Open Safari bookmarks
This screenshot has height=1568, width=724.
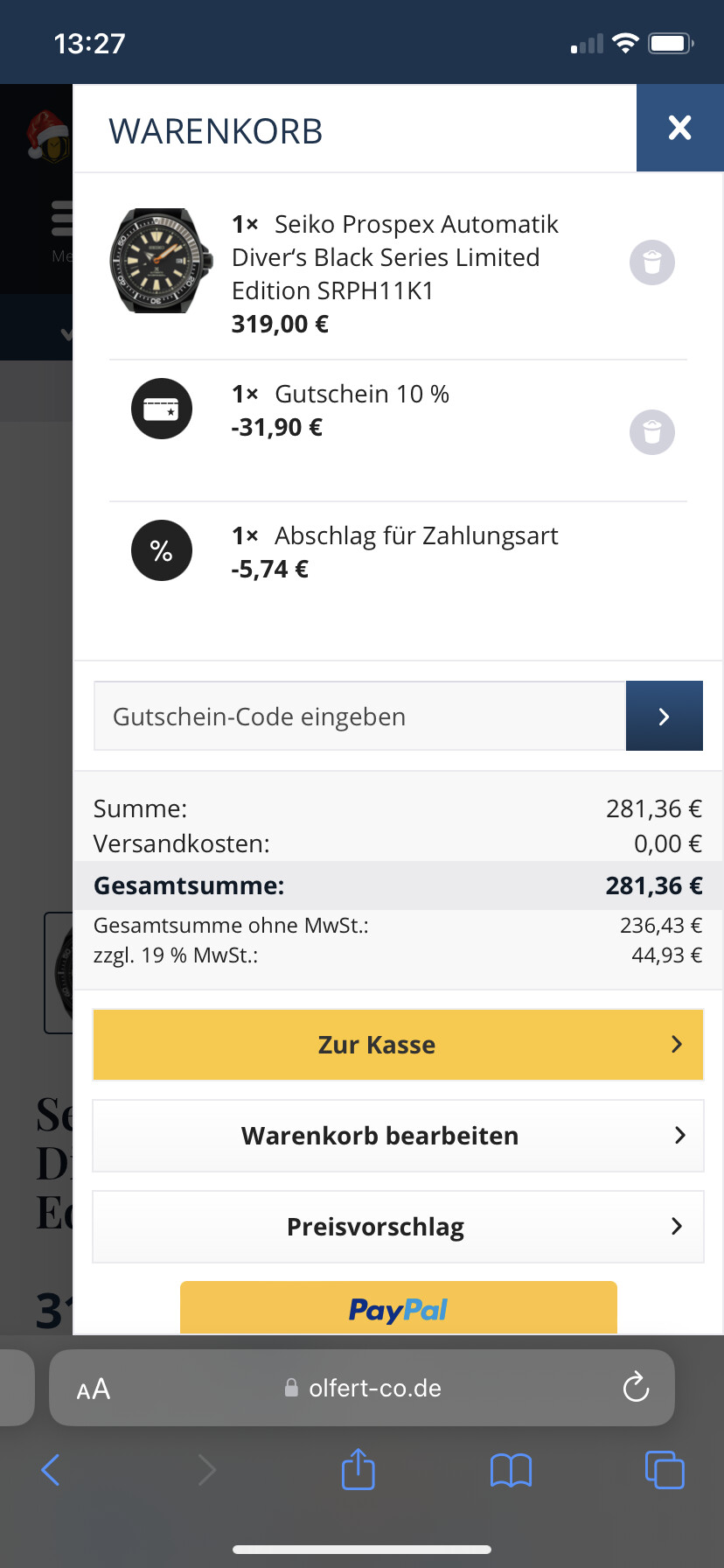[512, 1471]
